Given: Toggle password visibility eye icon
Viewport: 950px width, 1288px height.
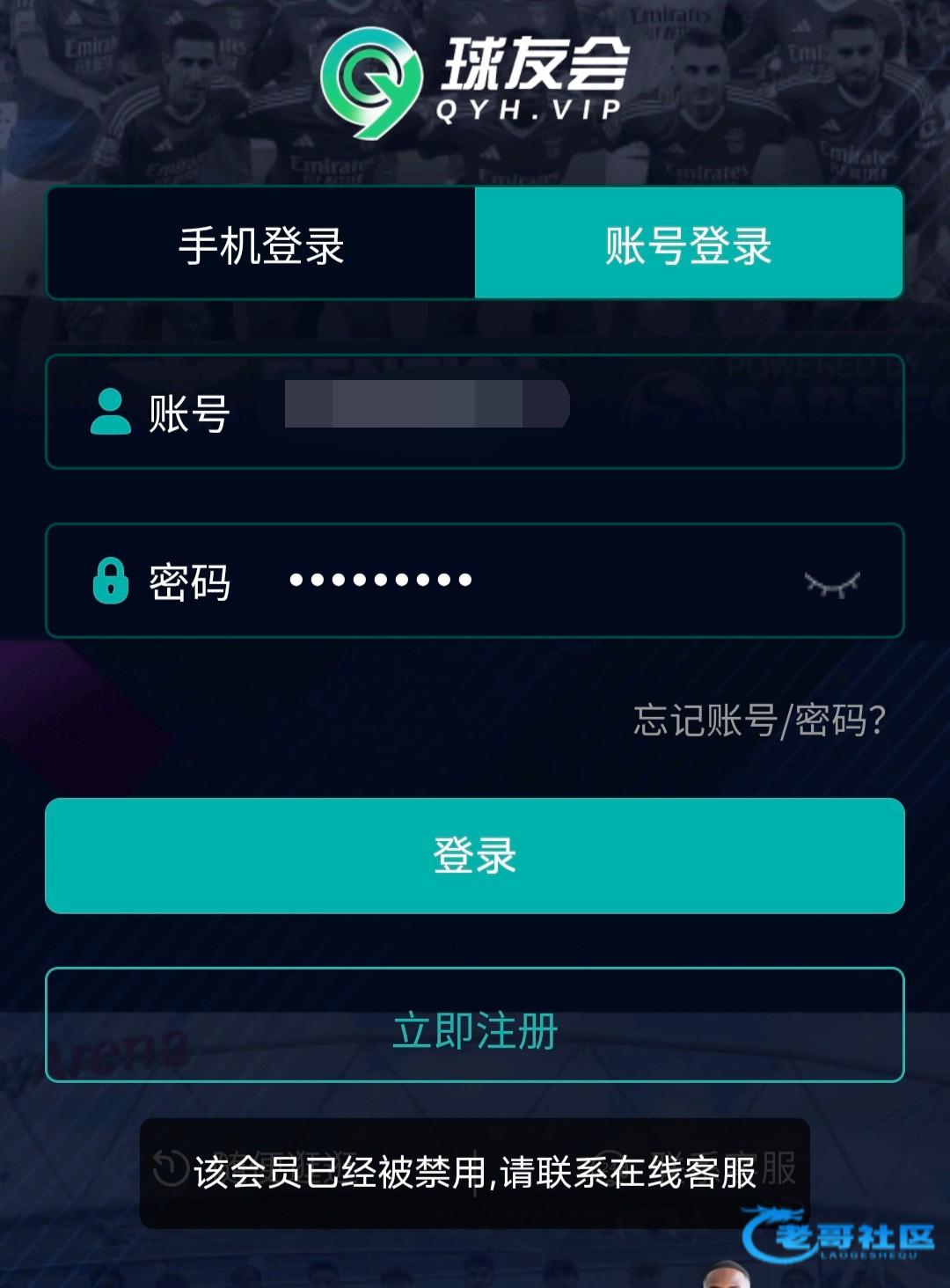Looking at the screenshot, I should [x=831, y=582].
